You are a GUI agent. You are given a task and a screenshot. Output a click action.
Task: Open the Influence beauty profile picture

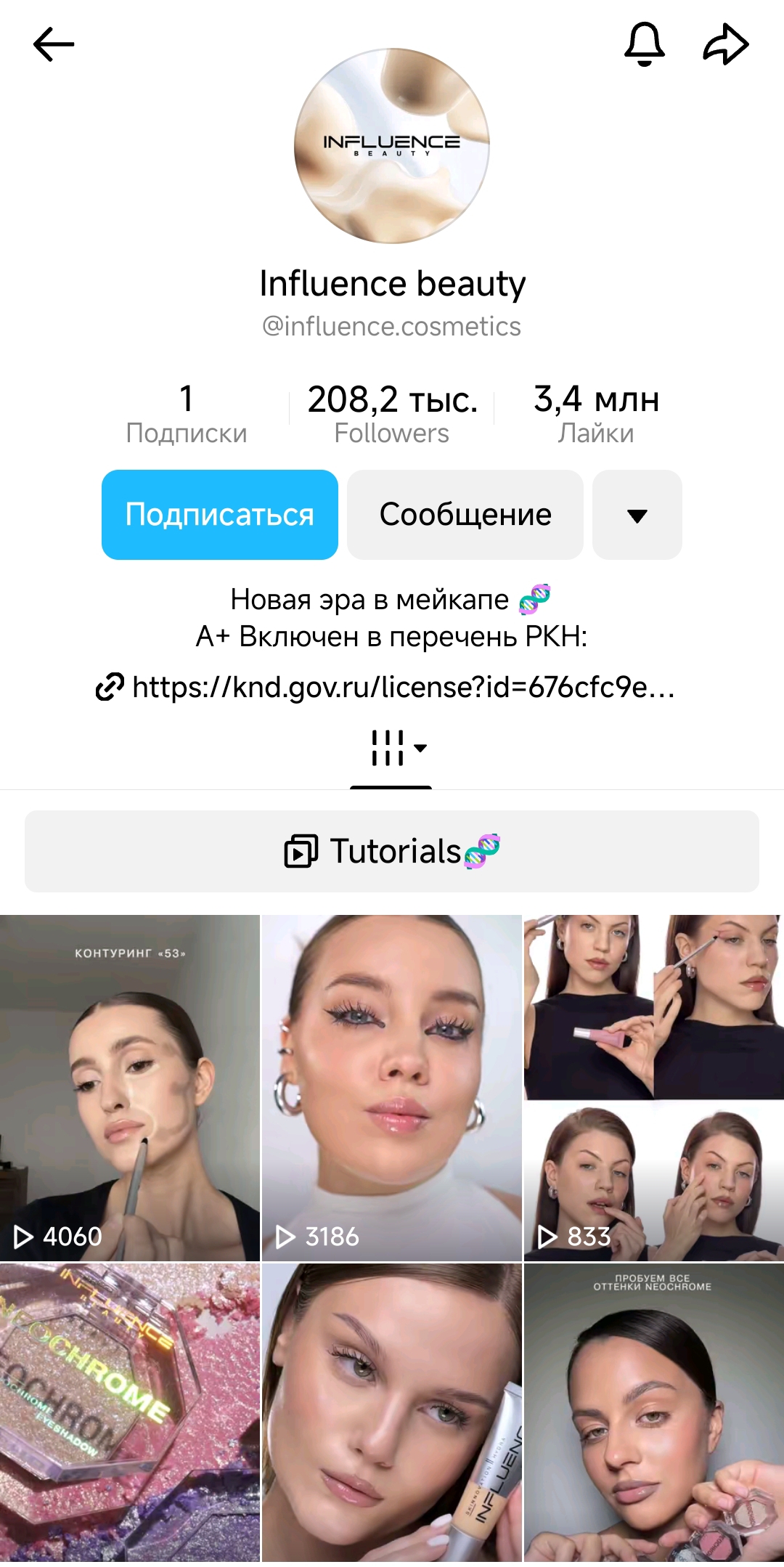pos(392,146)
